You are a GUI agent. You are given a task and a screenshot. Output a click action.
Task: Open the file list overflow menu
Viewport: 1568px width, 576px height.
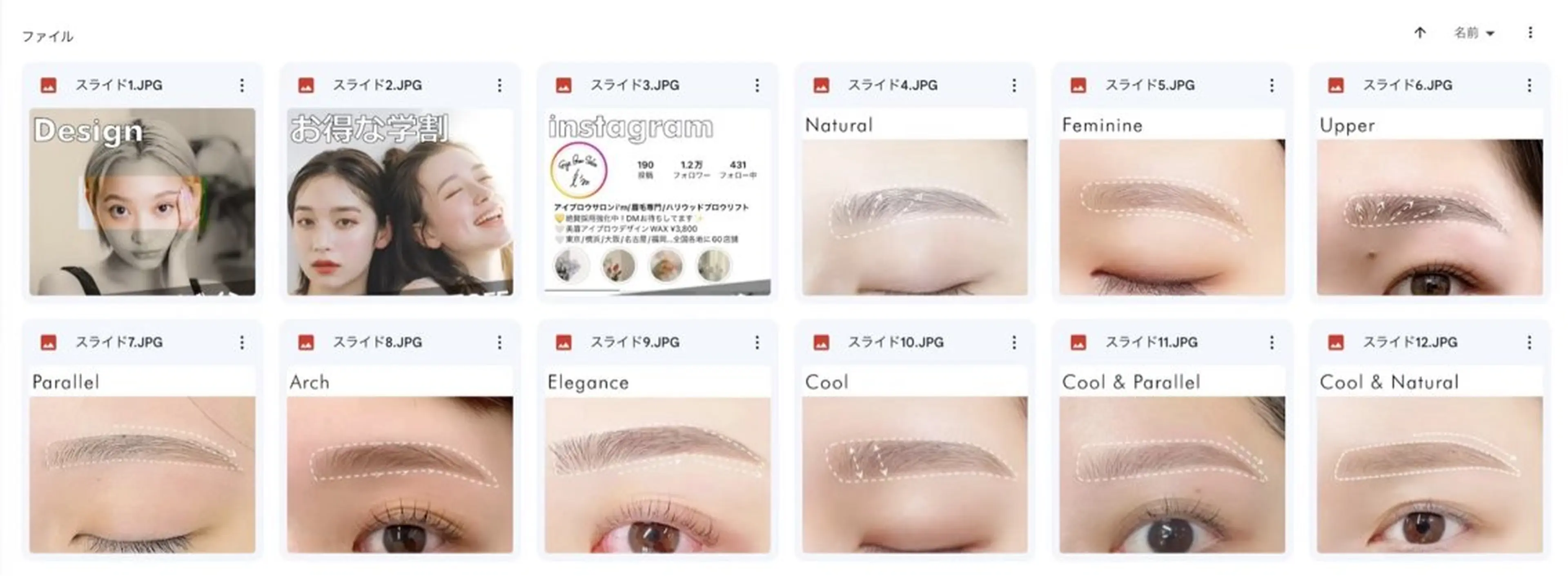click(1530, 33)
